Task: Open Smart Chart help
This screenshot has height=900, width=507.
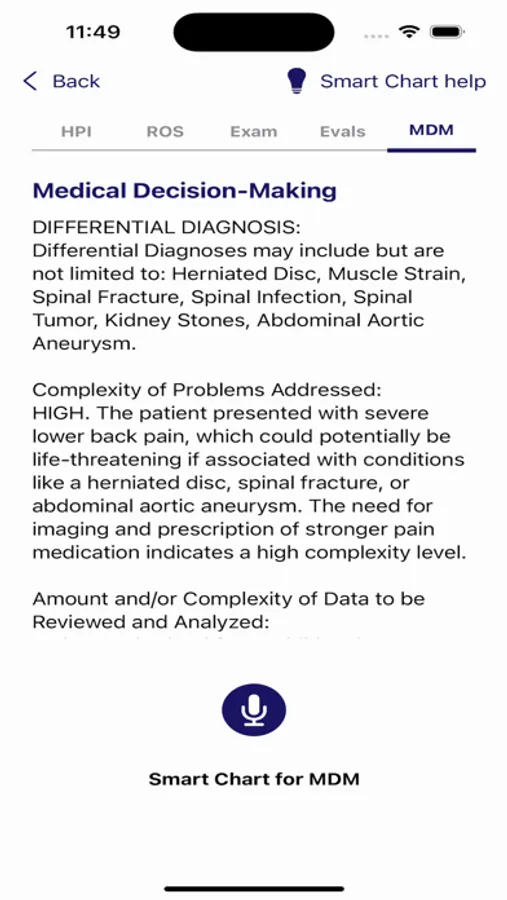Action: click(386, 81)
